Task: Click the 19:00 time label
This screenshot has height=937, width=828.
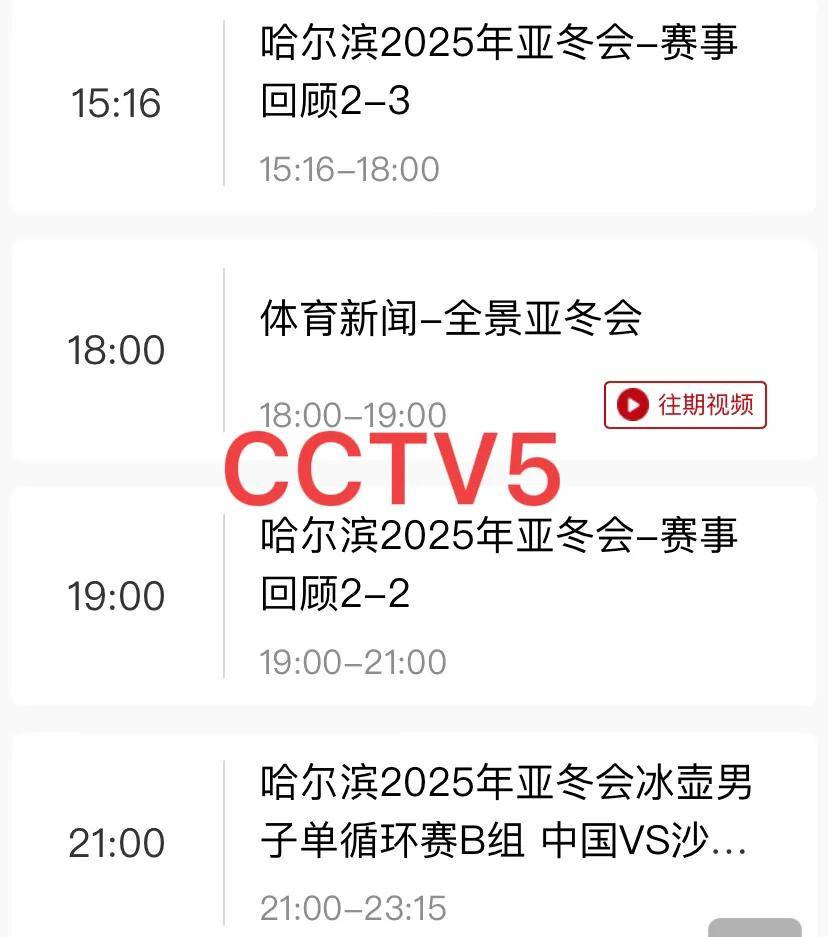Action: pyautogui.click(x=117, y=595)
